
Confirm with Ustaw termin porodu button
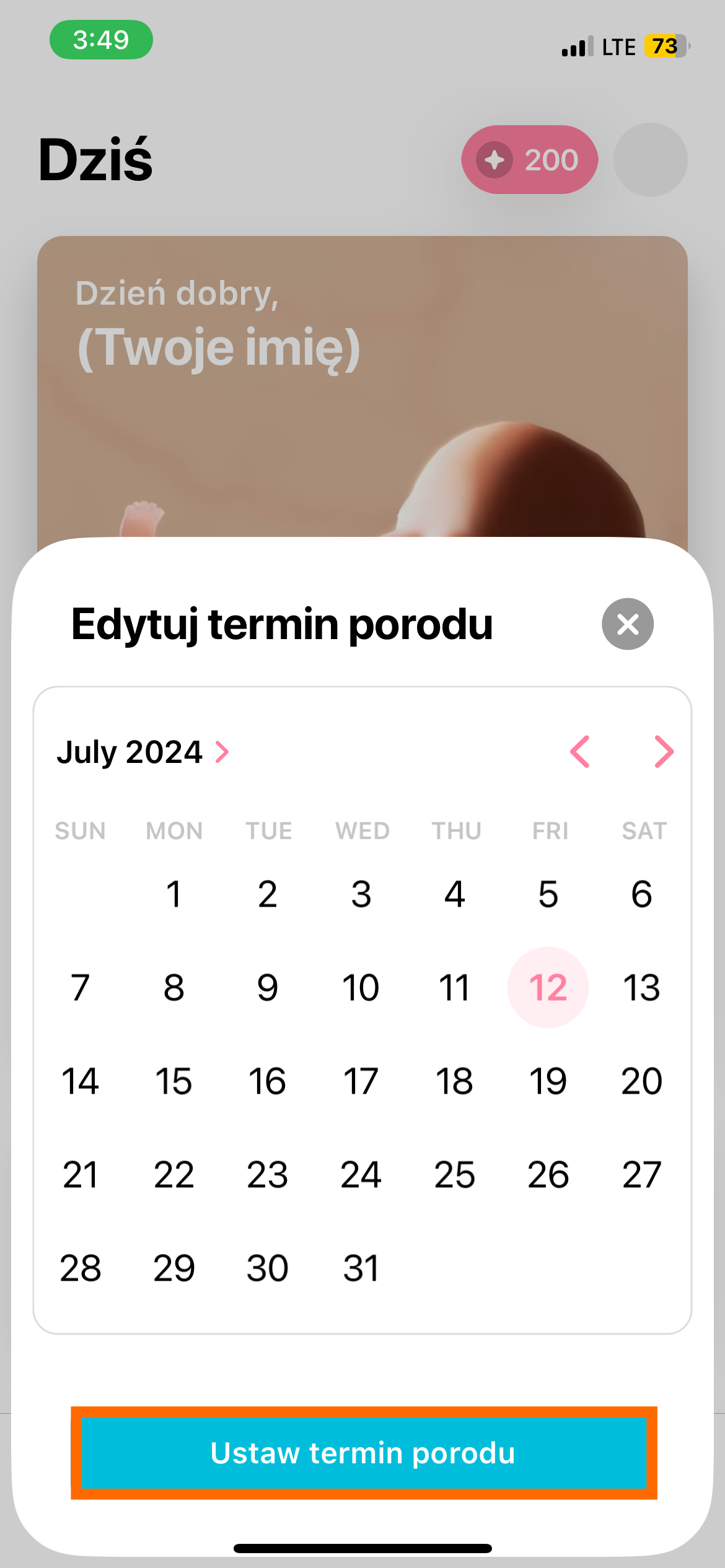364,1453
